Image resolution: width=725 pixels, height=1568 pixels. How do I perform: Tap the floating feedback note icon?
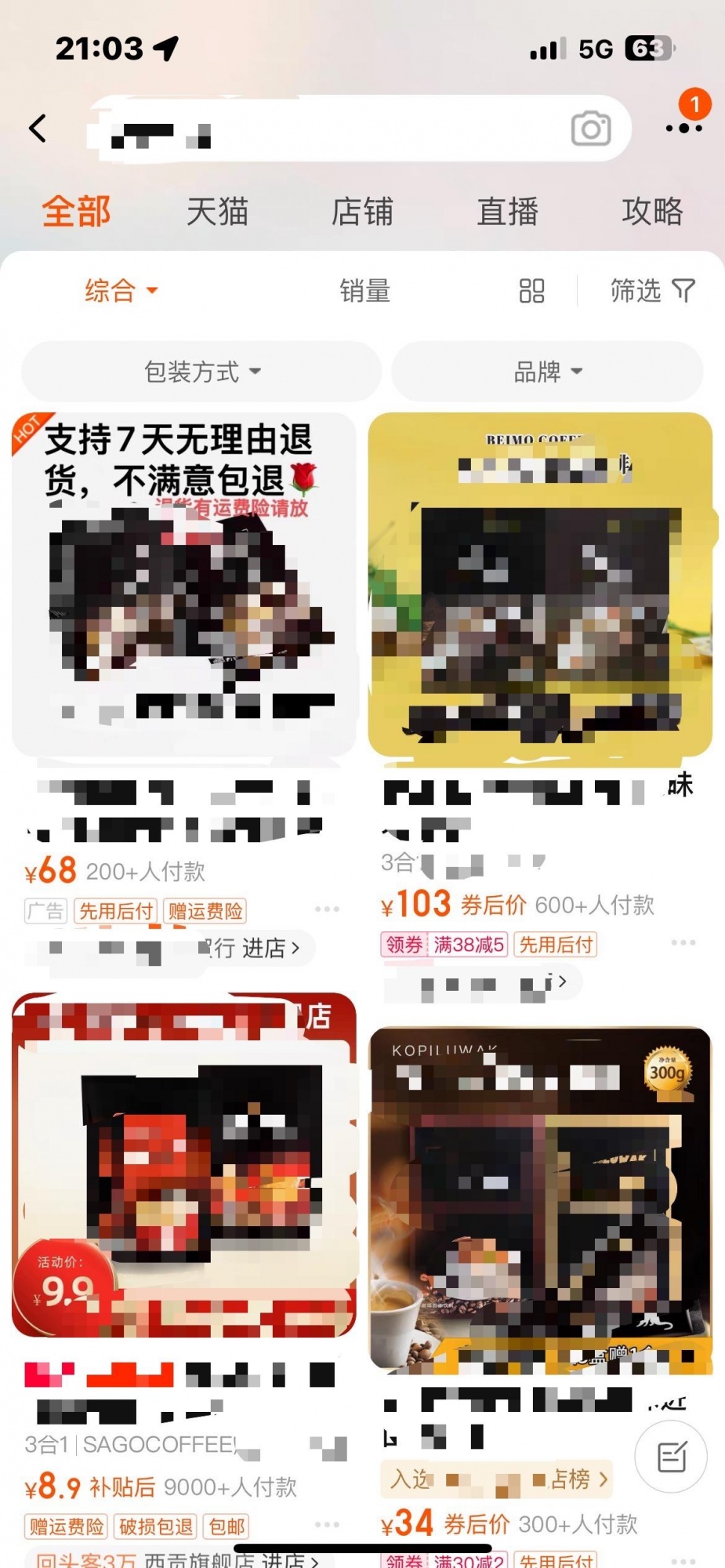(672, 1457)
